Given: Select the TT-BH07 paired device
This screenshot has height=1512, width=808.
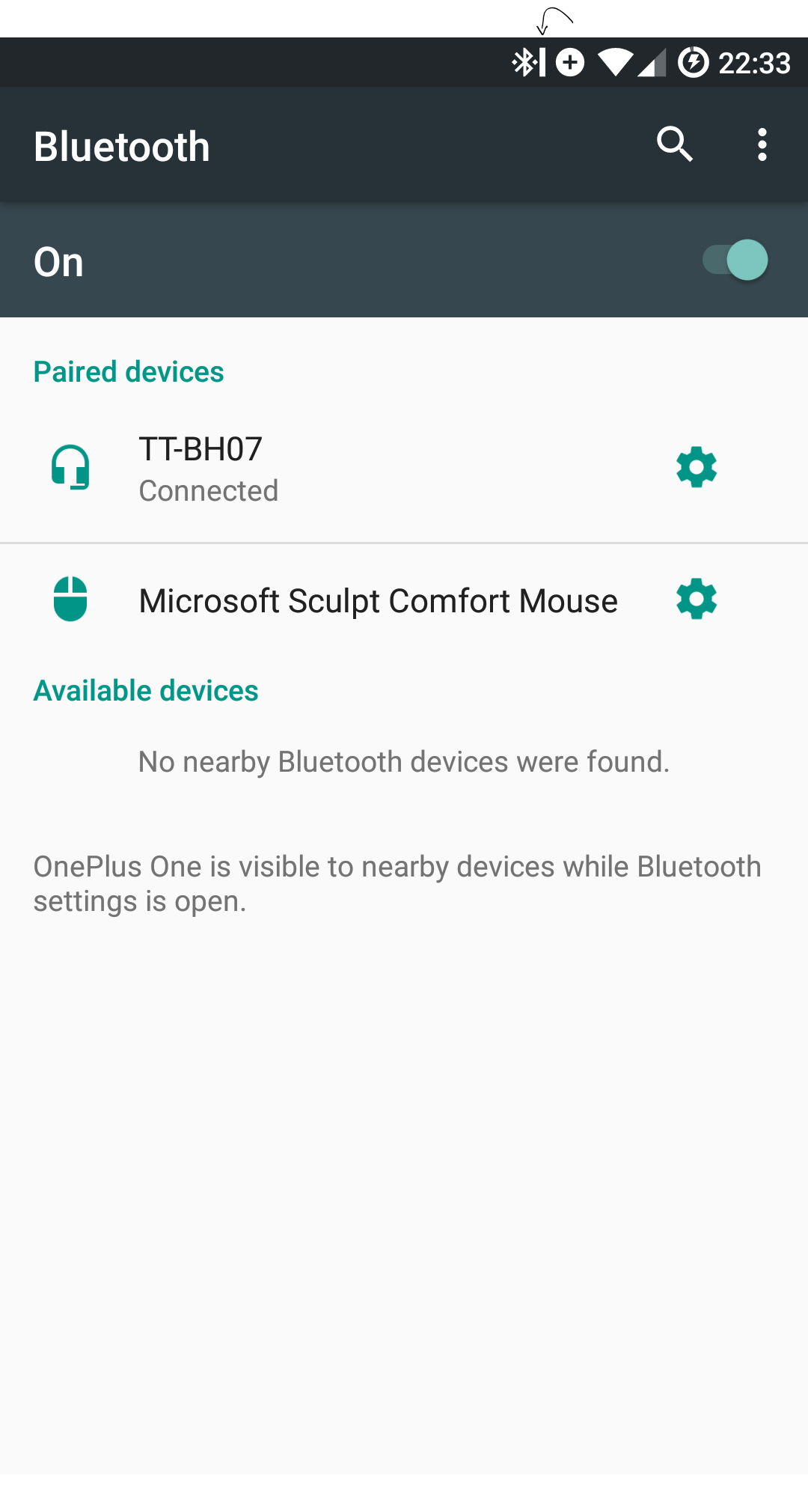Looking at the screenshot, I should coord(299,469).
